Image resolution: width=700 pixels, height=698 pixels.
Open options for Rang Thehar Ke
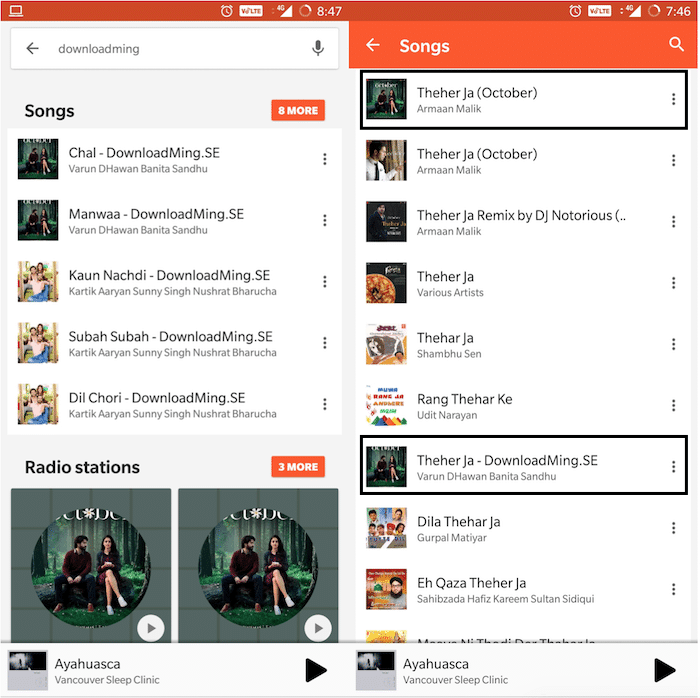tap(673, 405)
